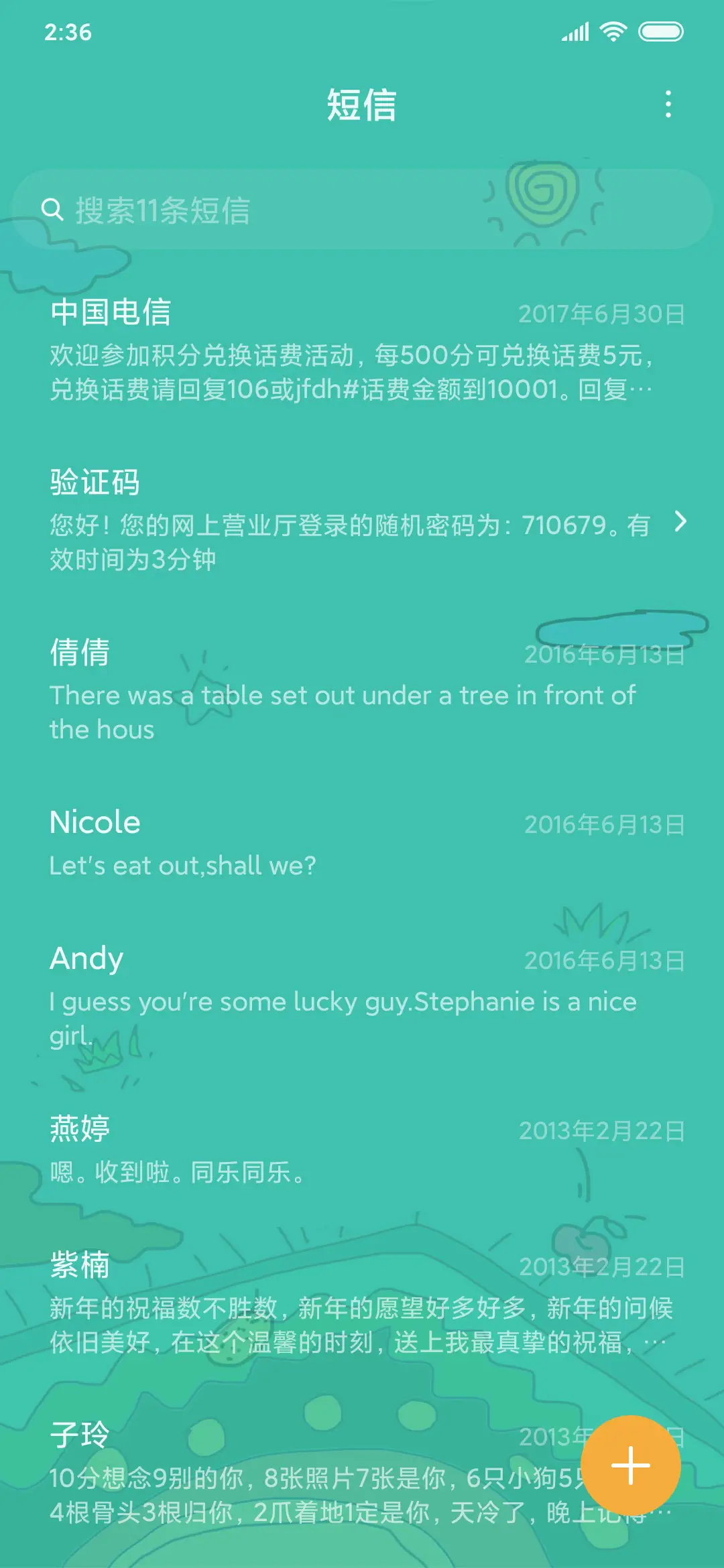Tap the orange plus button to compose

pyautogui.click(x=631, y=1465)
